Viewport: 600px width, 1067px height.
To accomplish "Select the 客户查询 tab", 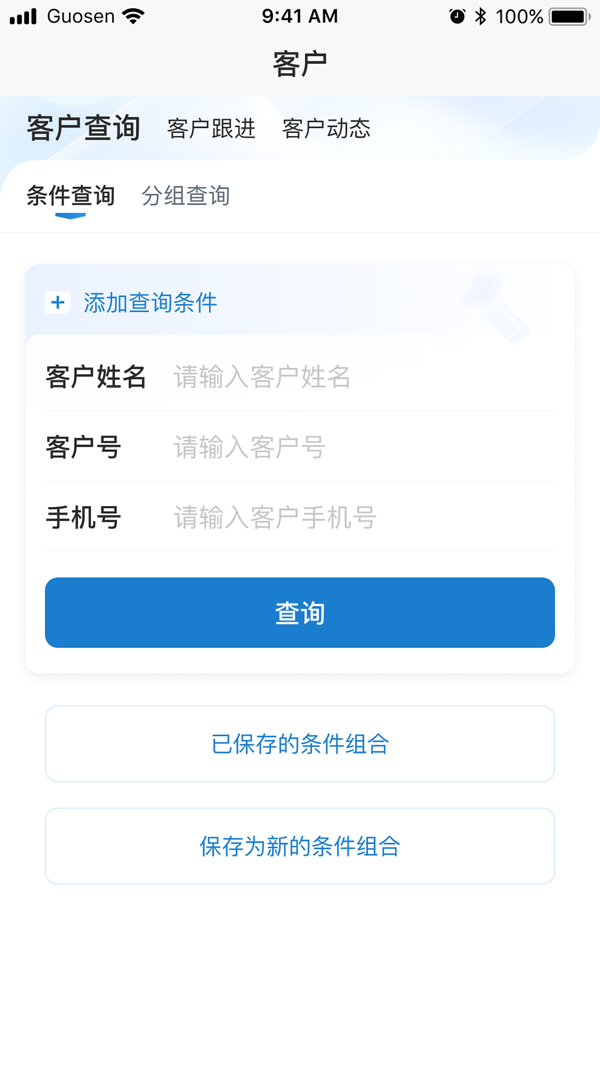I will pos(84,128).
